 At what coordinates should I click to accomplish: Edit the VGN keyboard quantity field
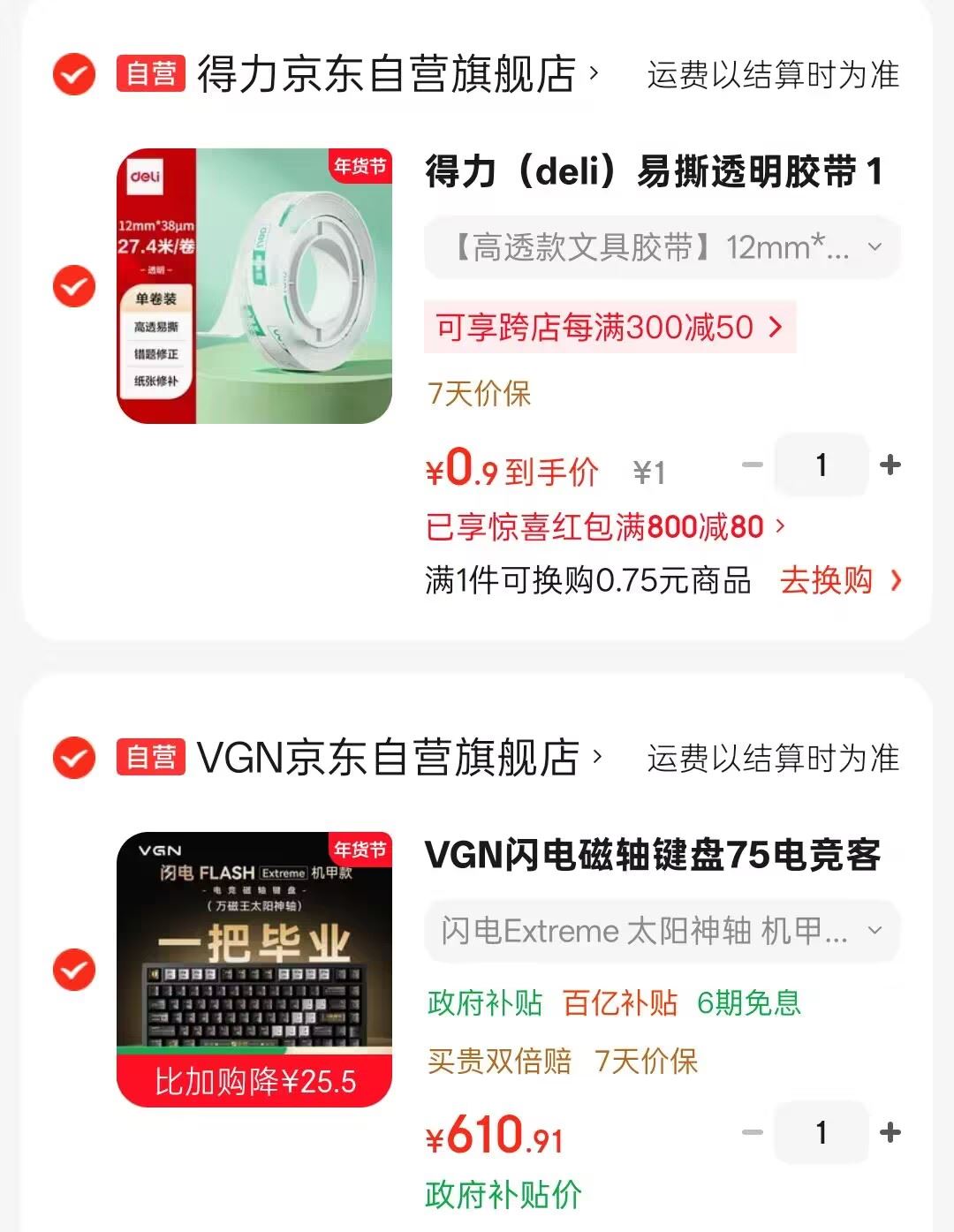pyautogui.click(x=821, y=1132)
